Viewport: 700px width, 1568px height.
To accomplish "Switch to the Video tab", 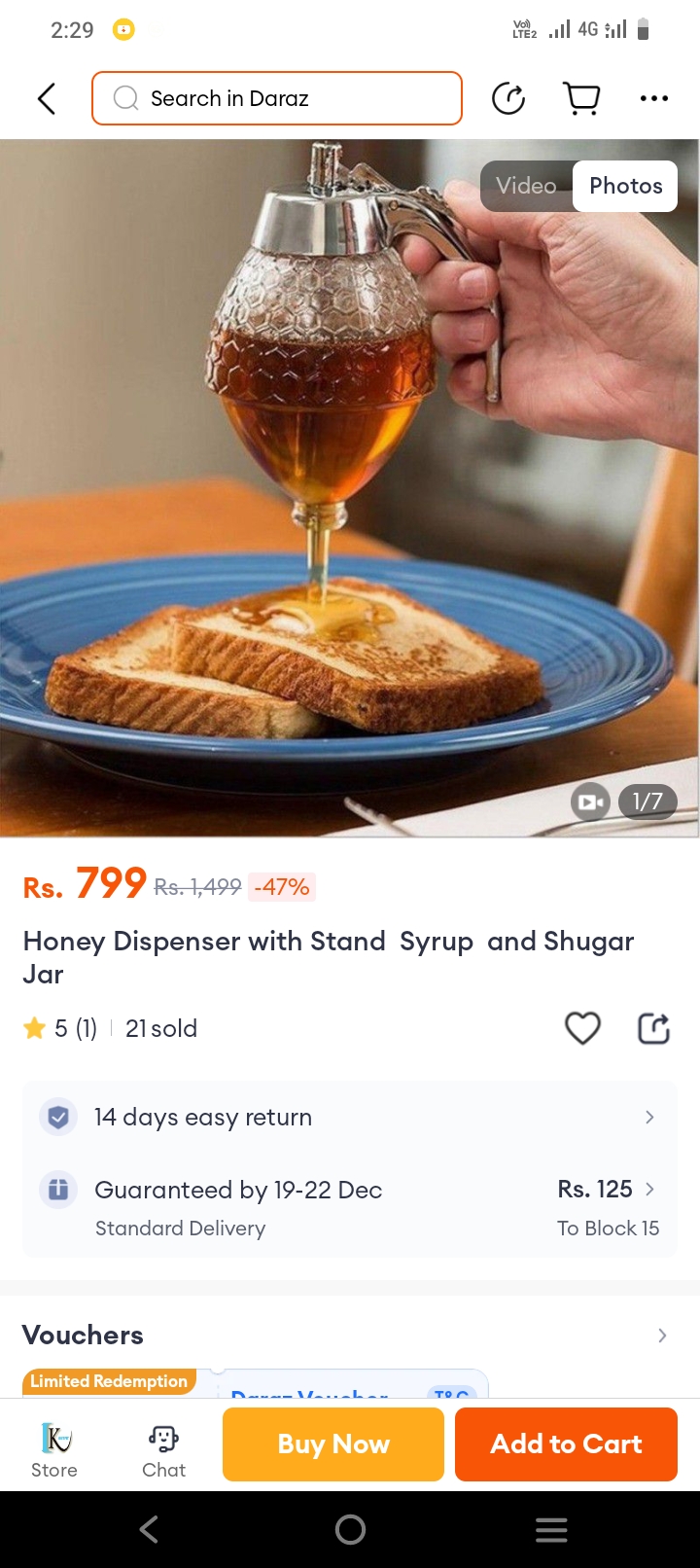I will tap(526, 186).
